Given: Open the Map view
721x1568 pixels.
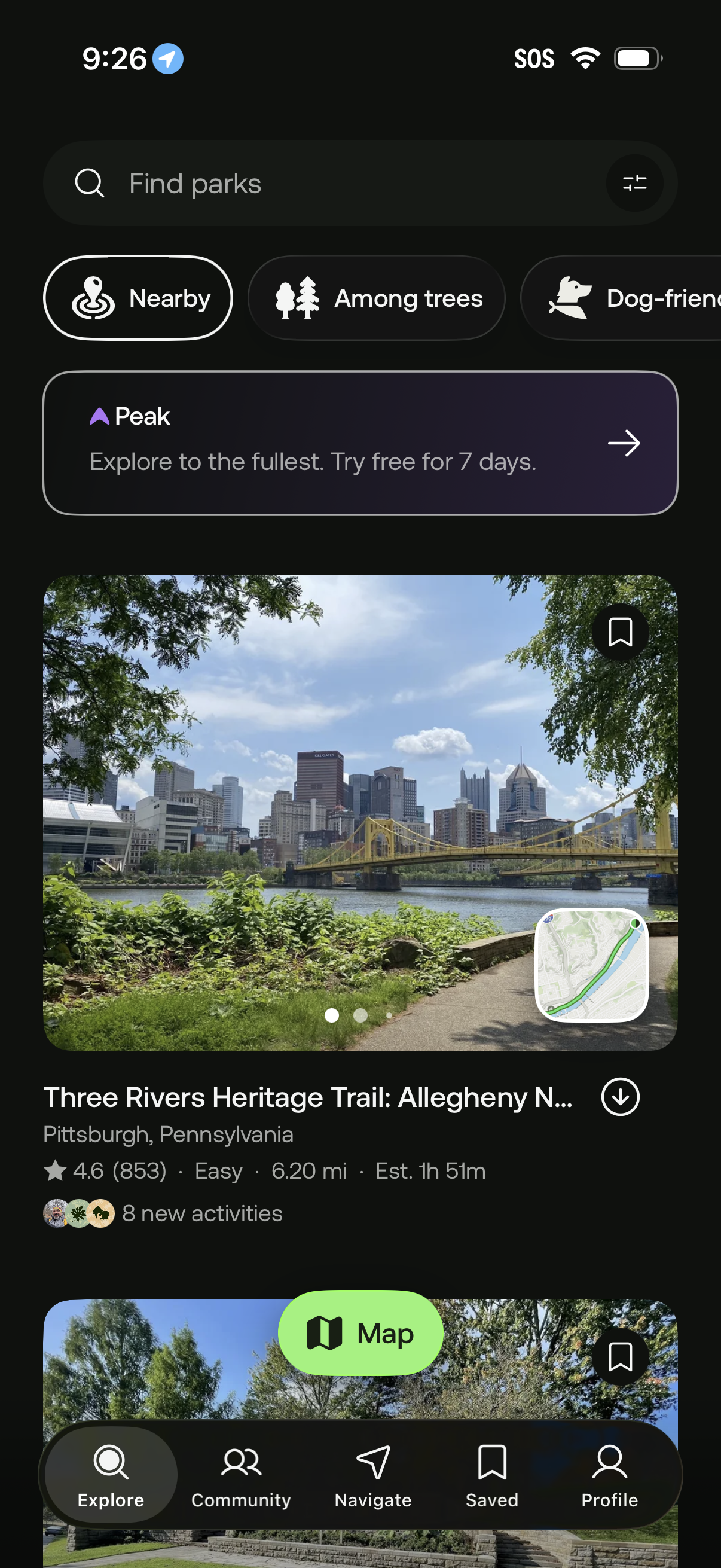Looking at the screenshot, I should (x=360, y=1333).
